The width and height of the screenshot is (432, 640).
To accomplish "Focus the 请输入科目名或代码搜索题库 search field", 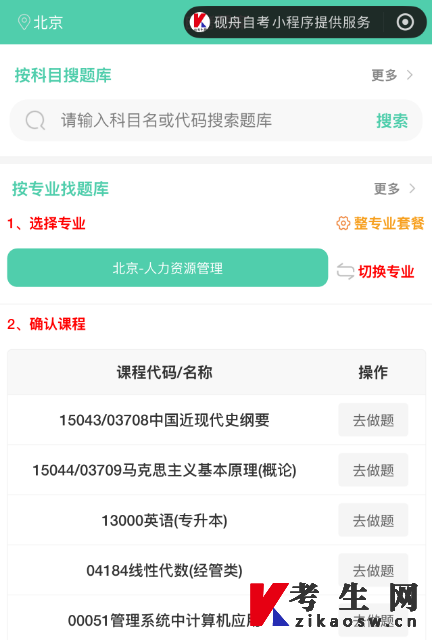I will pos(196,120).
